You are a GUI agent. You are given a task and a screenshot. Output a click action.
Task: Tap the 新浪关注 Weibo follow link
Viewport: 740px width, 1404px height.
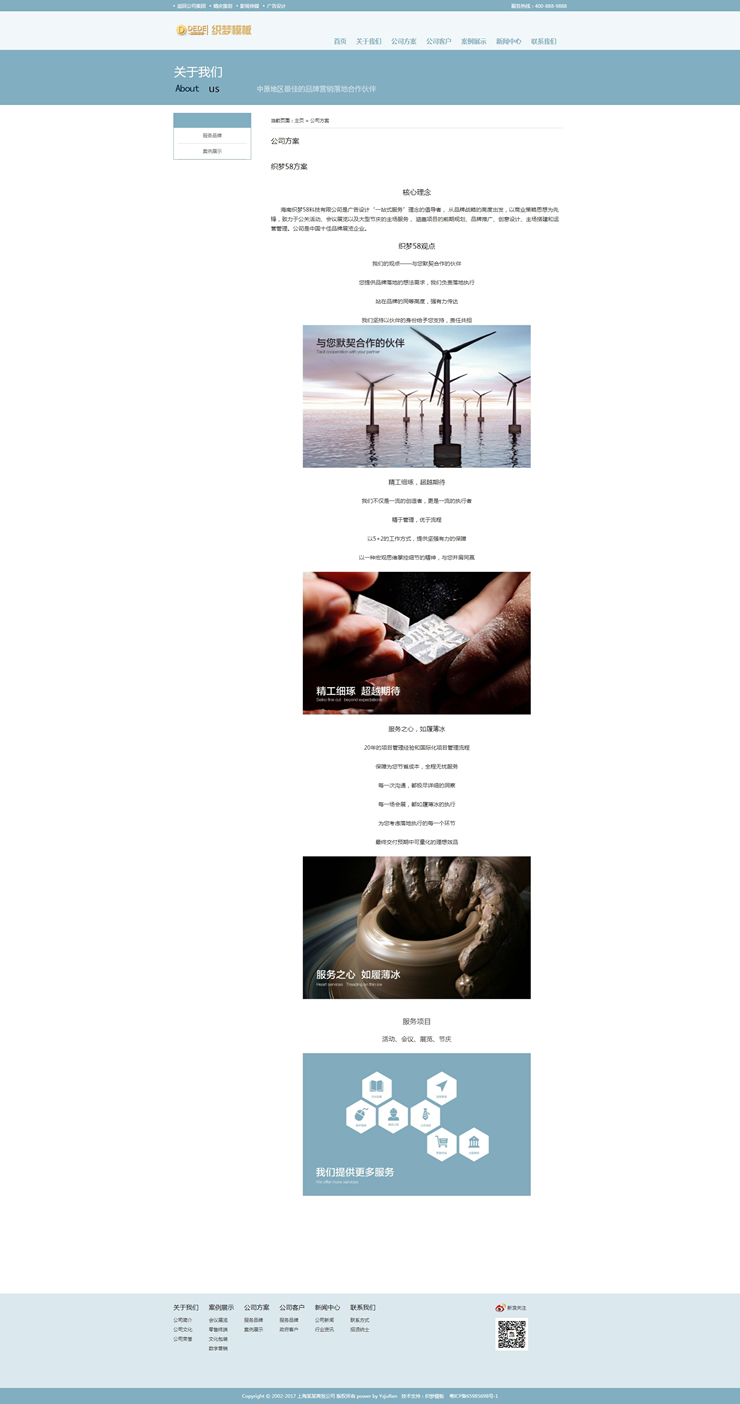511,1308
